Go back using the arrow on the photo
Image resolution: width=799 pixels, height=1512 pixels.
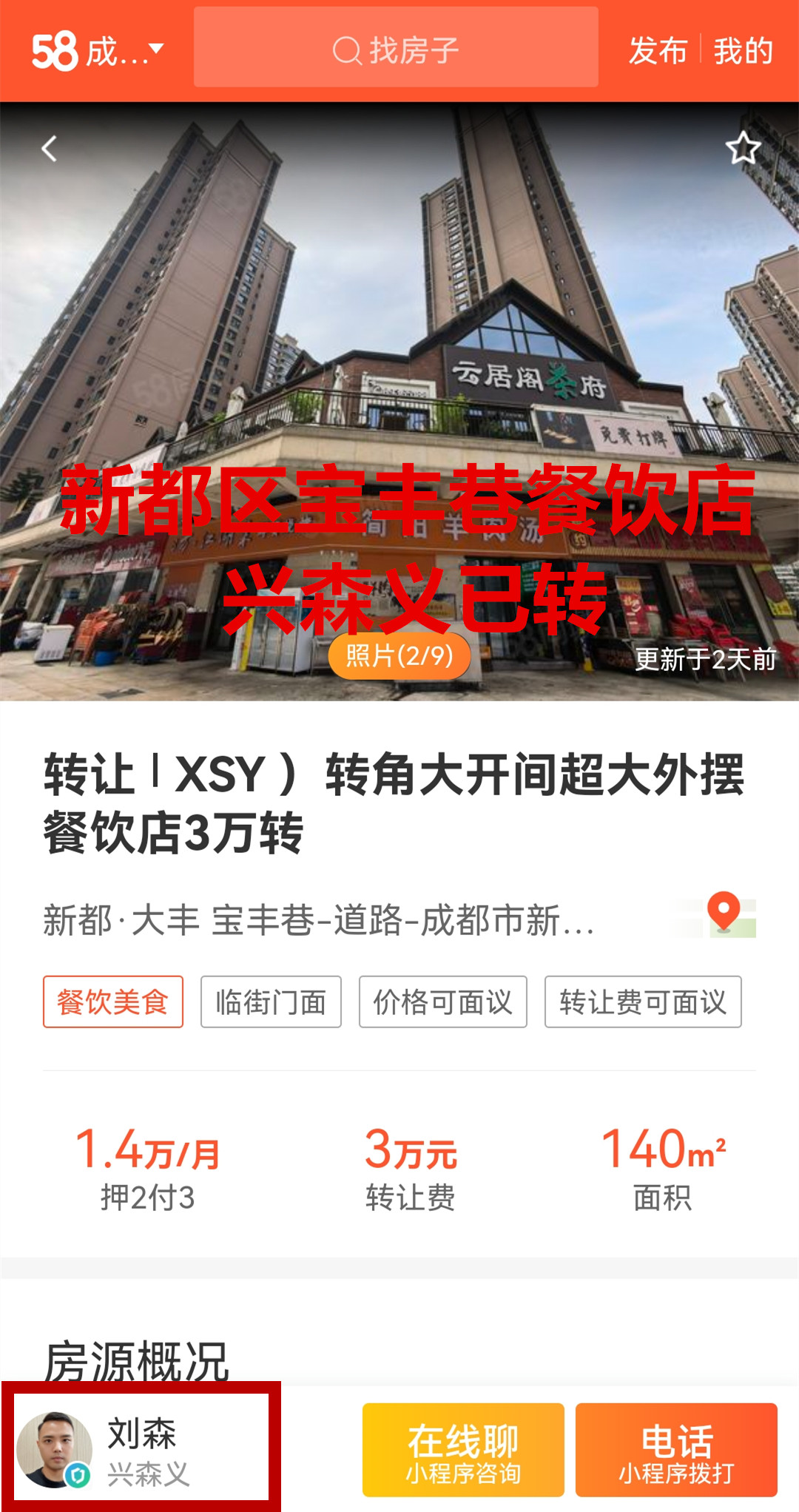[49, 149]
